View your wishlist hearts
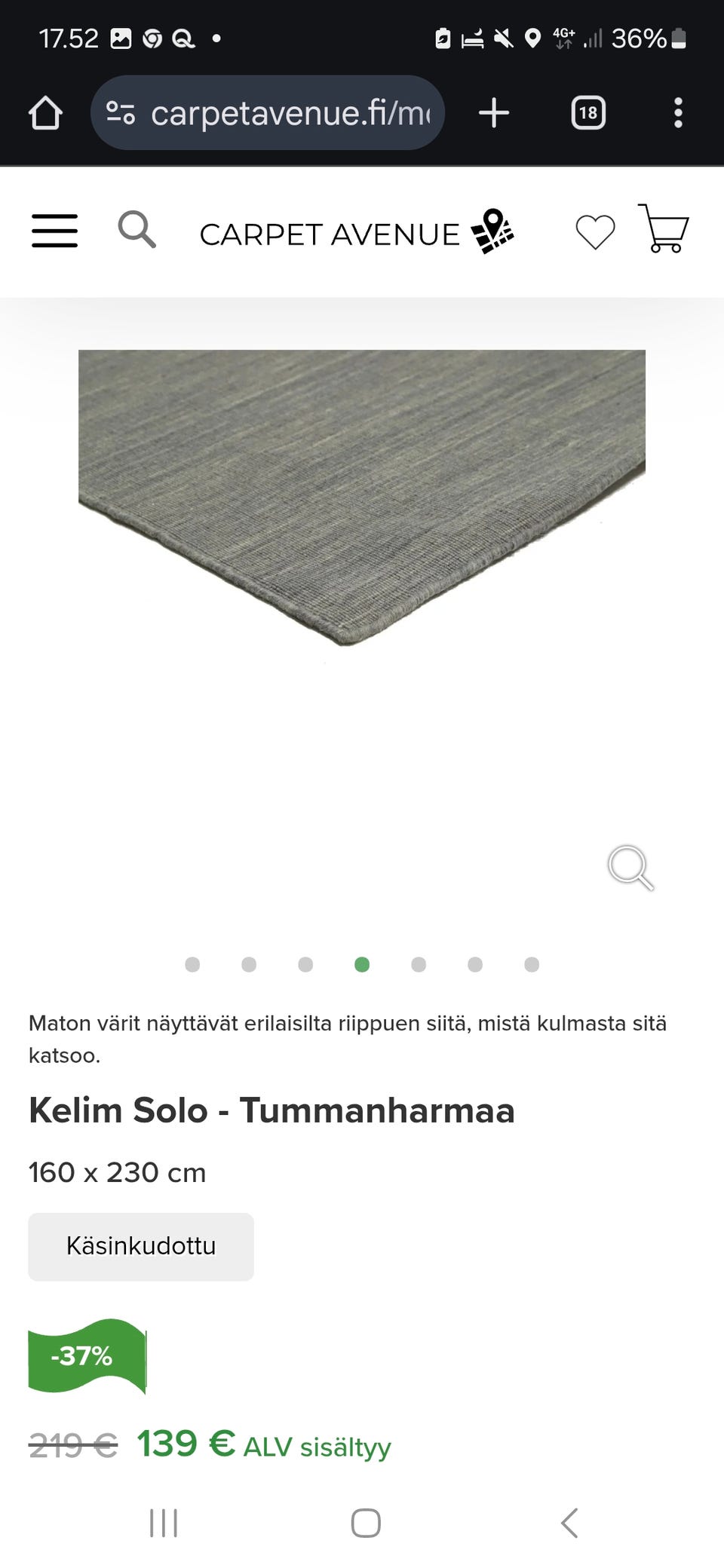The image size is (724, 1568). (595, 231)
